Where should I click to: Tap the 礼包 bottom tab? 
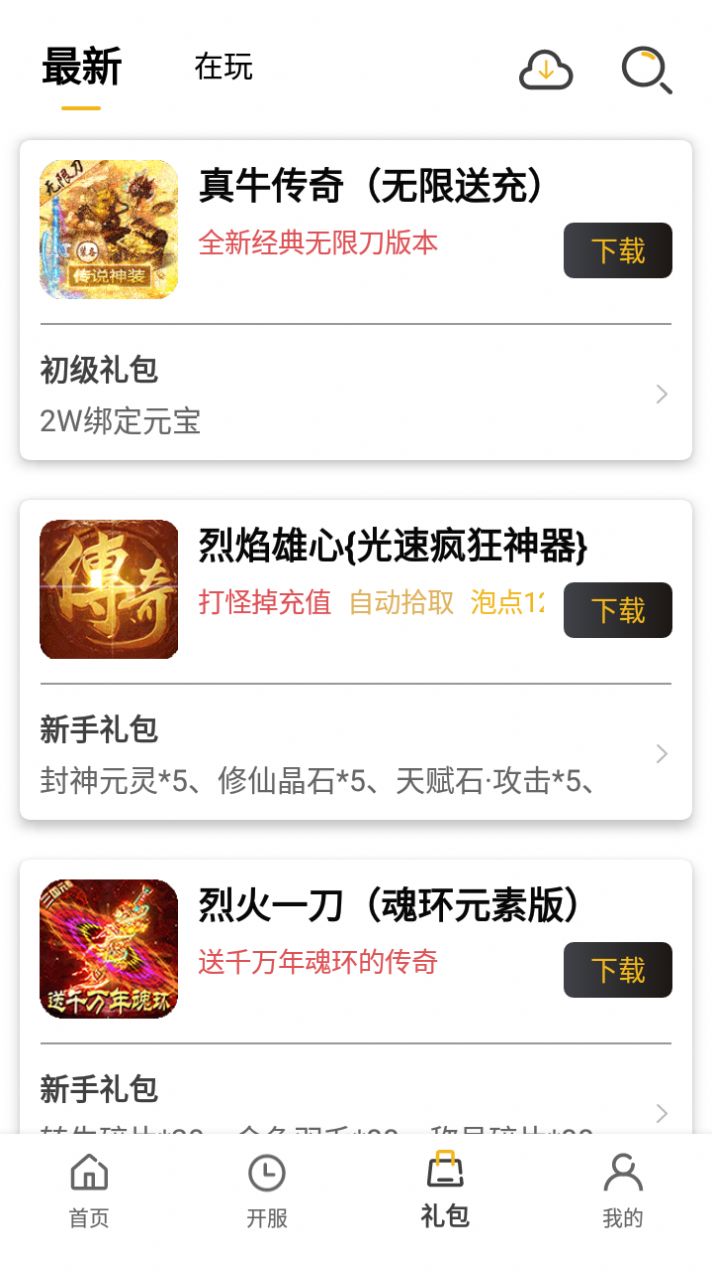tap(445, 1190)
